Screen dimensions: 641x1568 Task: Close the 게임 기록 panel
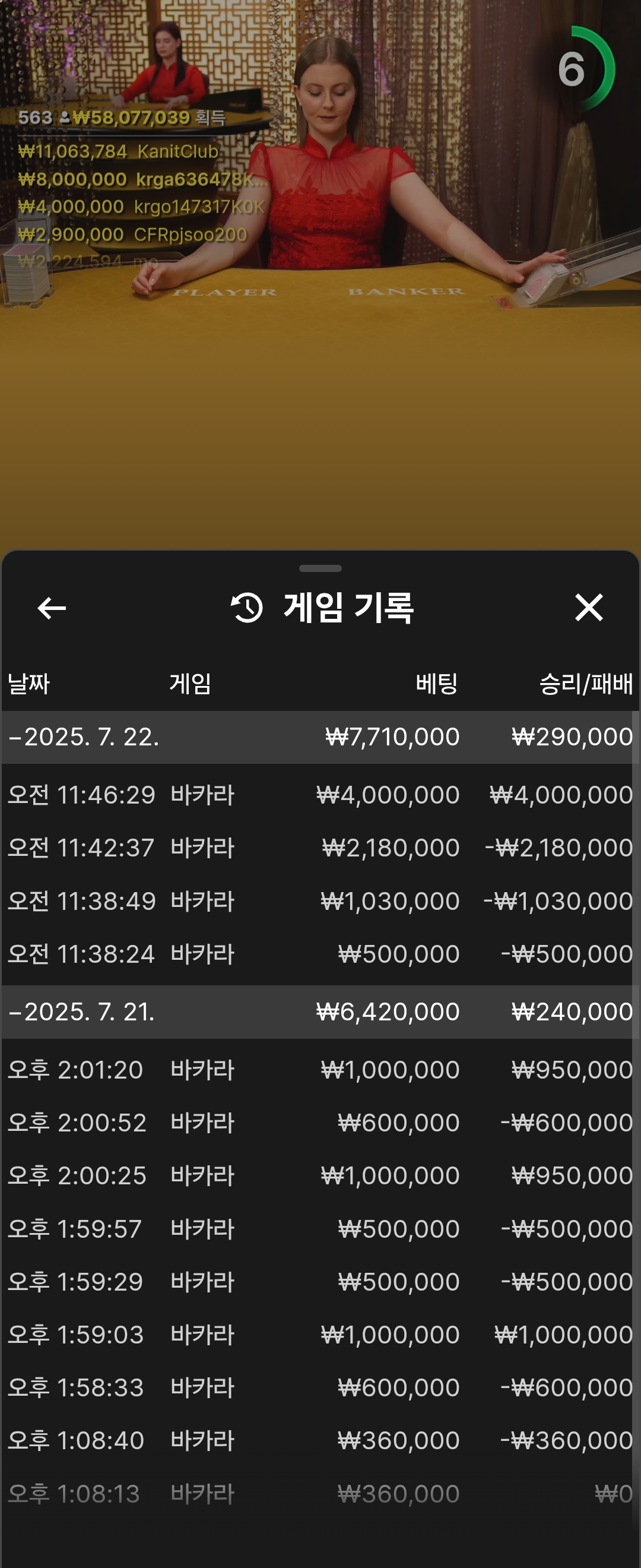(x=588, y=608)
